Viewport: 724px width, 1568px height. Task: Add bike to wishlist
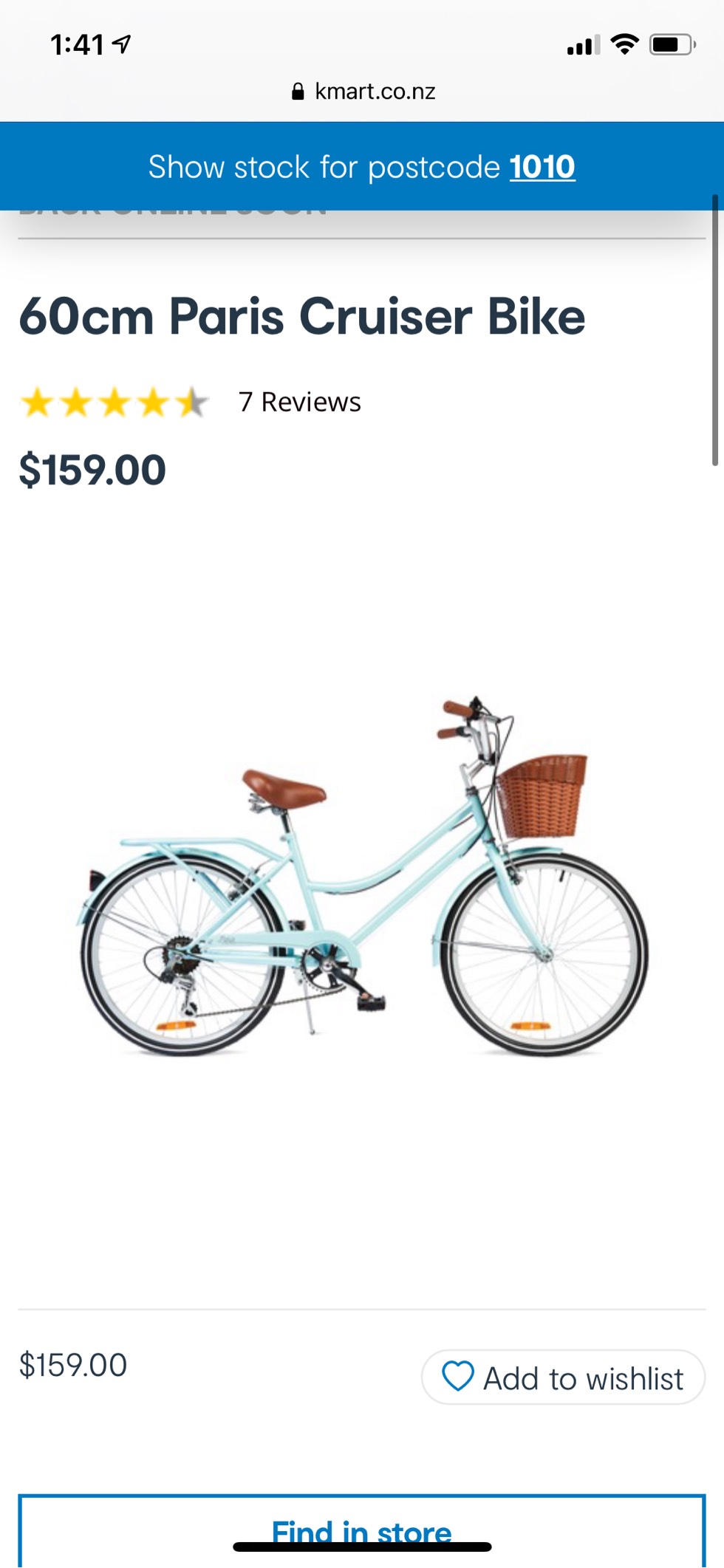pos(563,1378)
